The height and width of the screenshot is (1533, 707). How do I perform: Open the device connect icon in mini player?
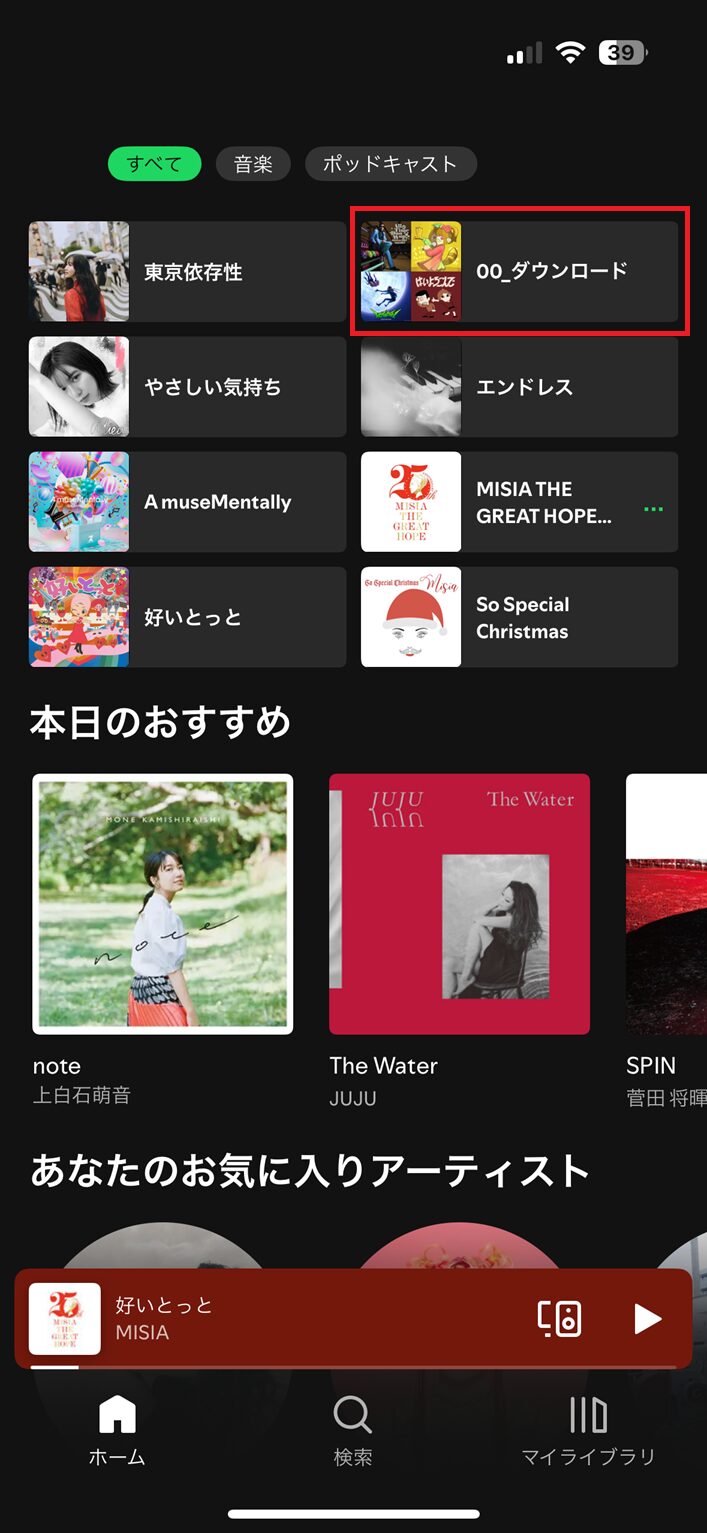coord(560,1319)
